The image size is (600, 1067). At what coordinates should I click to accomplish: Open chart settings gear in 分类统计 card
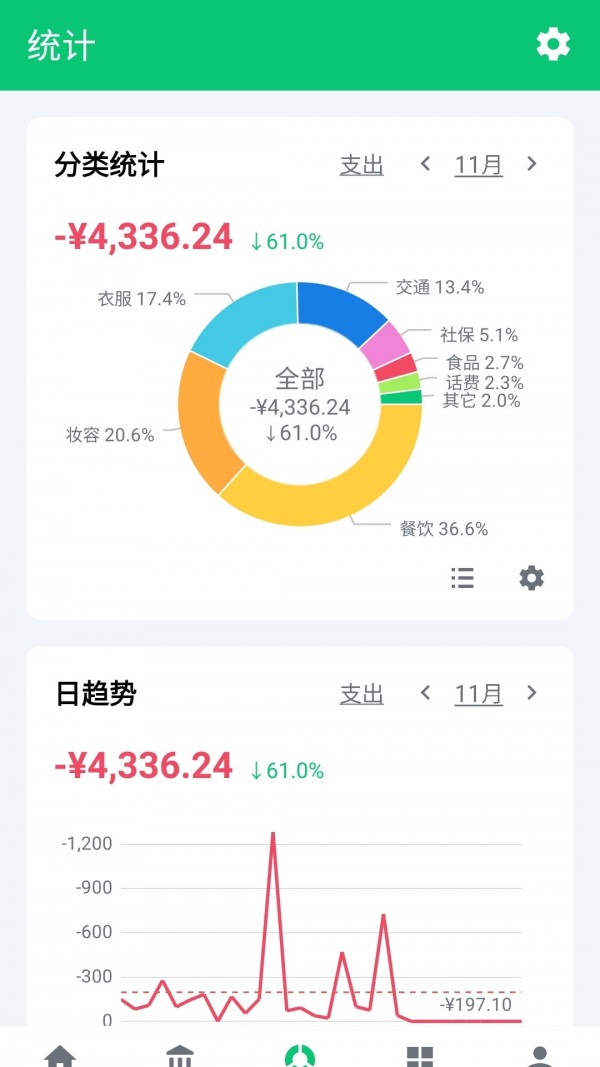click(531, 578)
